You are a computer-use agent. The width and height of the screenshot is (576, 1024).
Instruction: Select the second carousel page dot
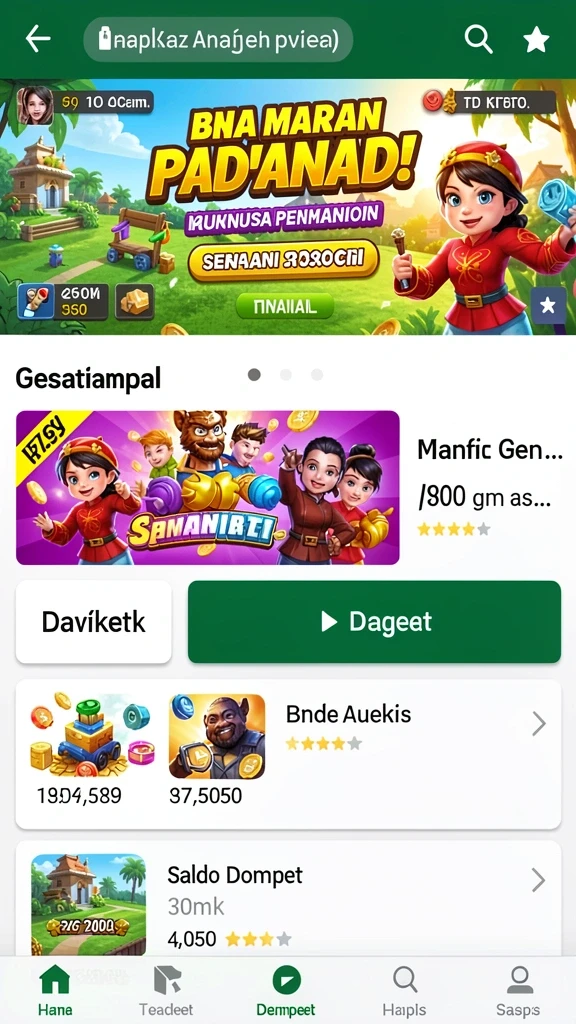pyautogui.click(x=285, y=374)
